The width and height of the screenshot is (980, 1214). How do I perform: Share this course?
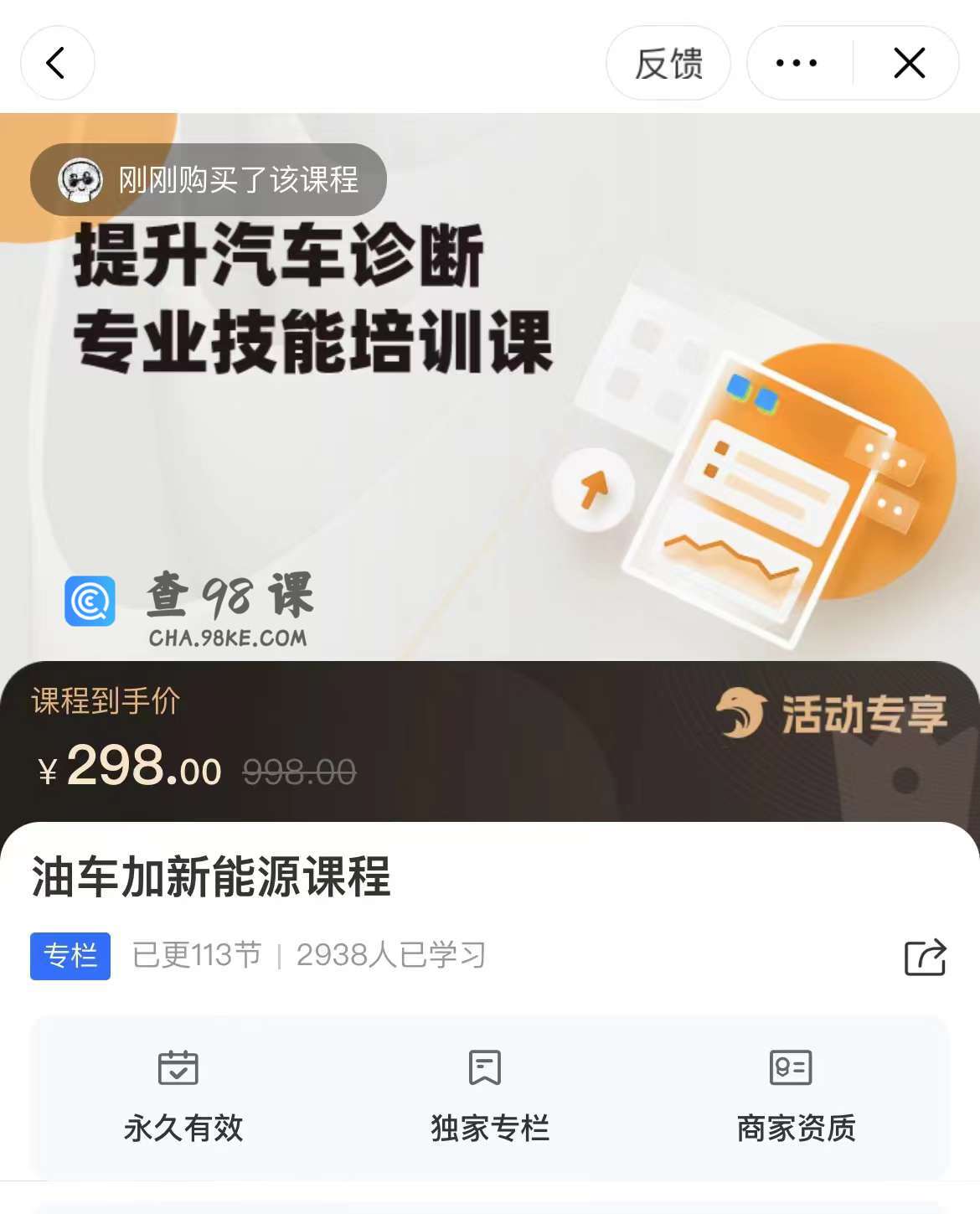pyautogui.click(x=925, y=957)
